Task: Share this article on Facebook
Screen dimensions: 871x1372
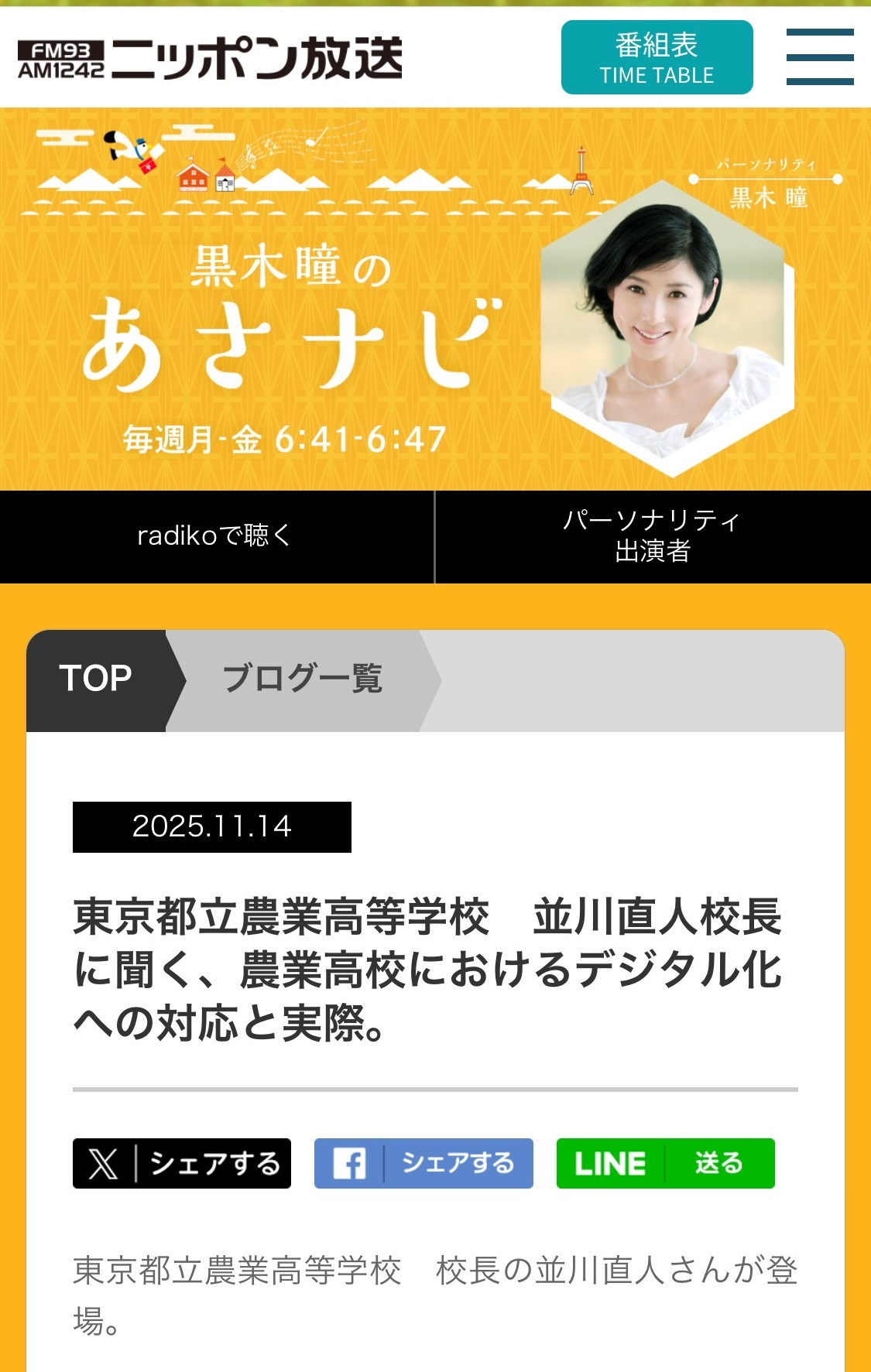Action: [x=423, y=1163]
